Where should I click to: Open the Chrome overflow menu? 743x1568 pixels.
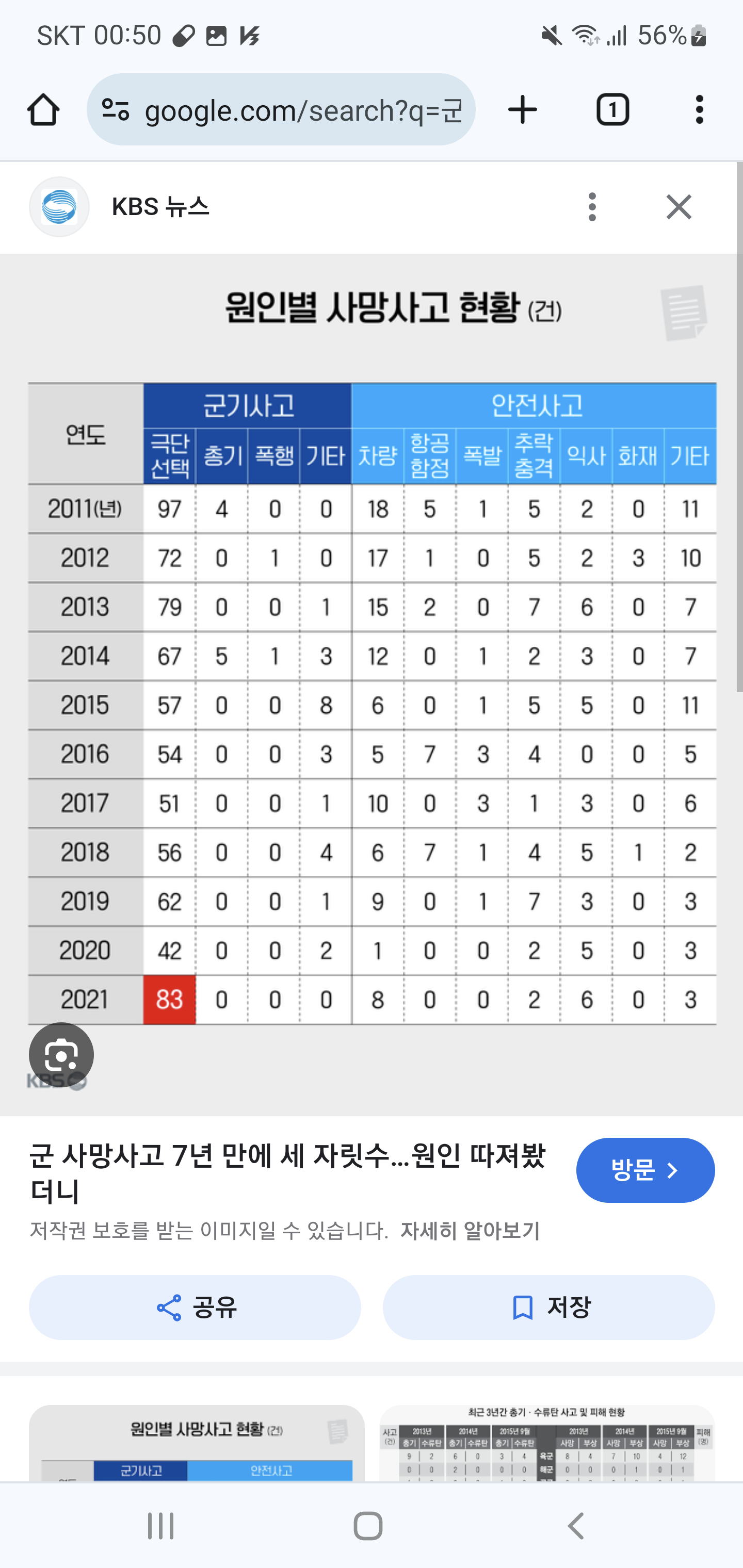[699, 110]
